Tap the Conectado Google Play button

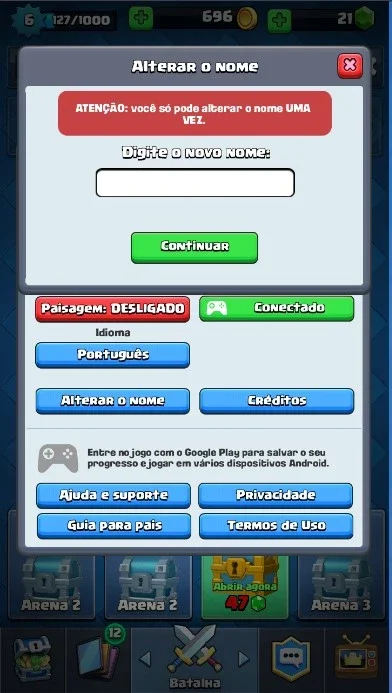[277, 308]
